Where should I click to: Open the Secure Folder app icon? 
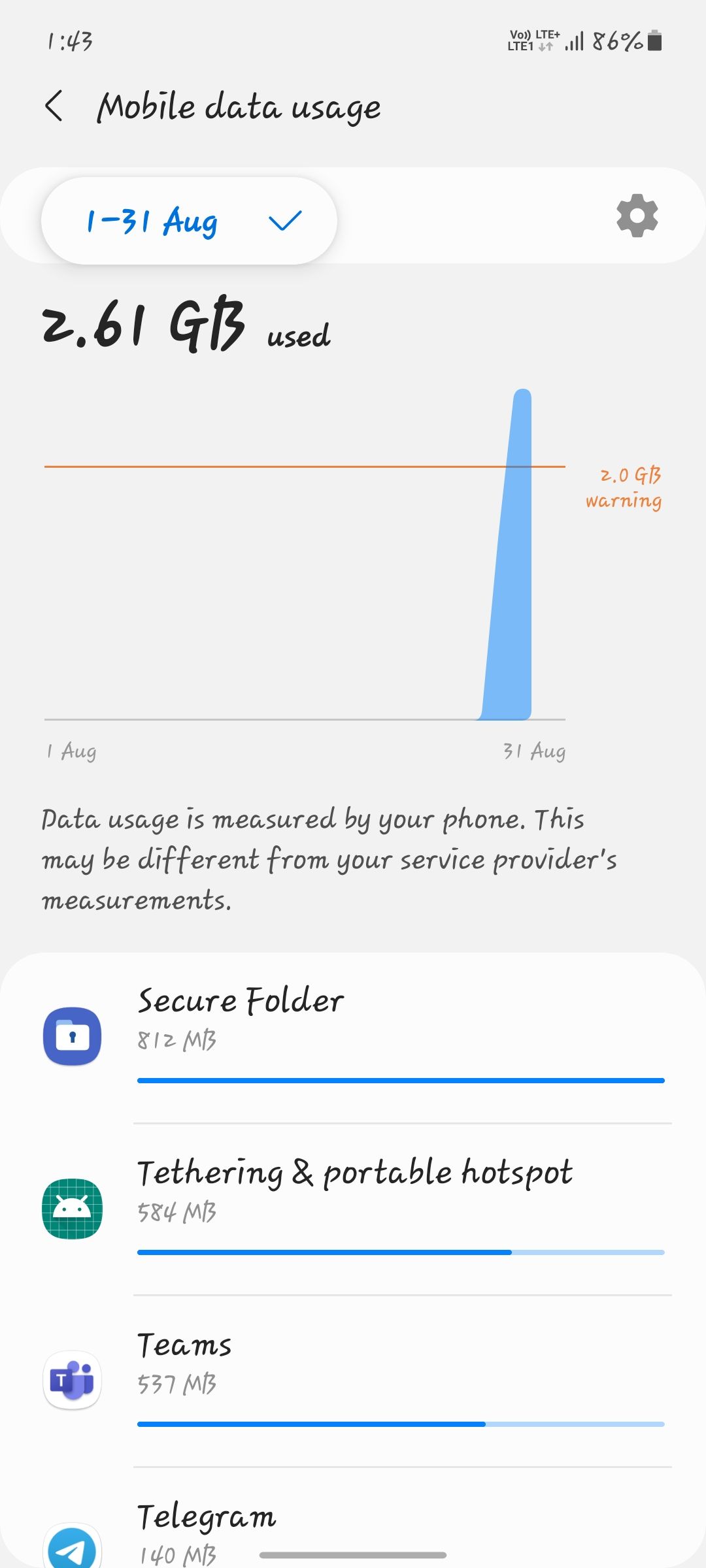(72, 1036)
